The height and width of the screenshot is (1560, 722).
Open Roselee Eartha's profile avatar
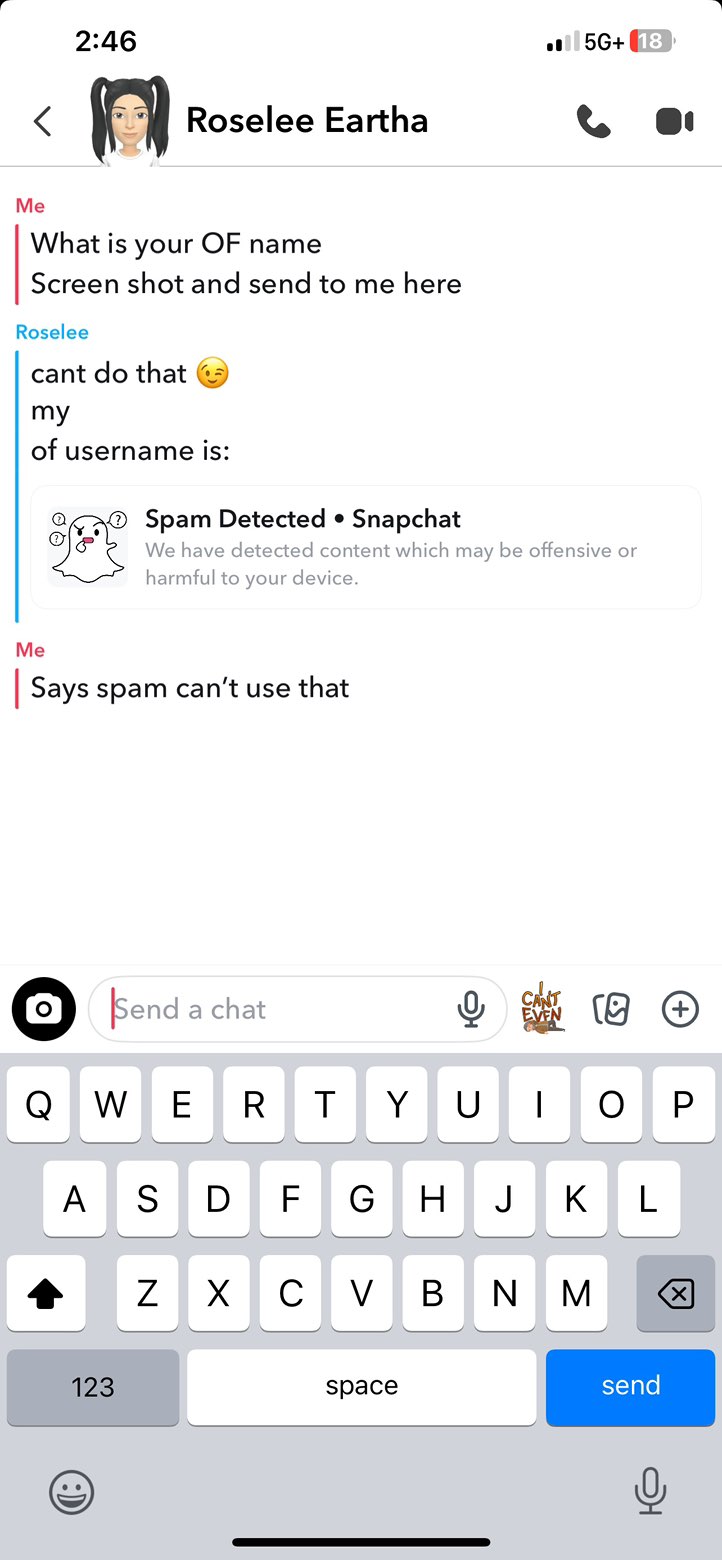pyautogui.click(x=129, y=121)
